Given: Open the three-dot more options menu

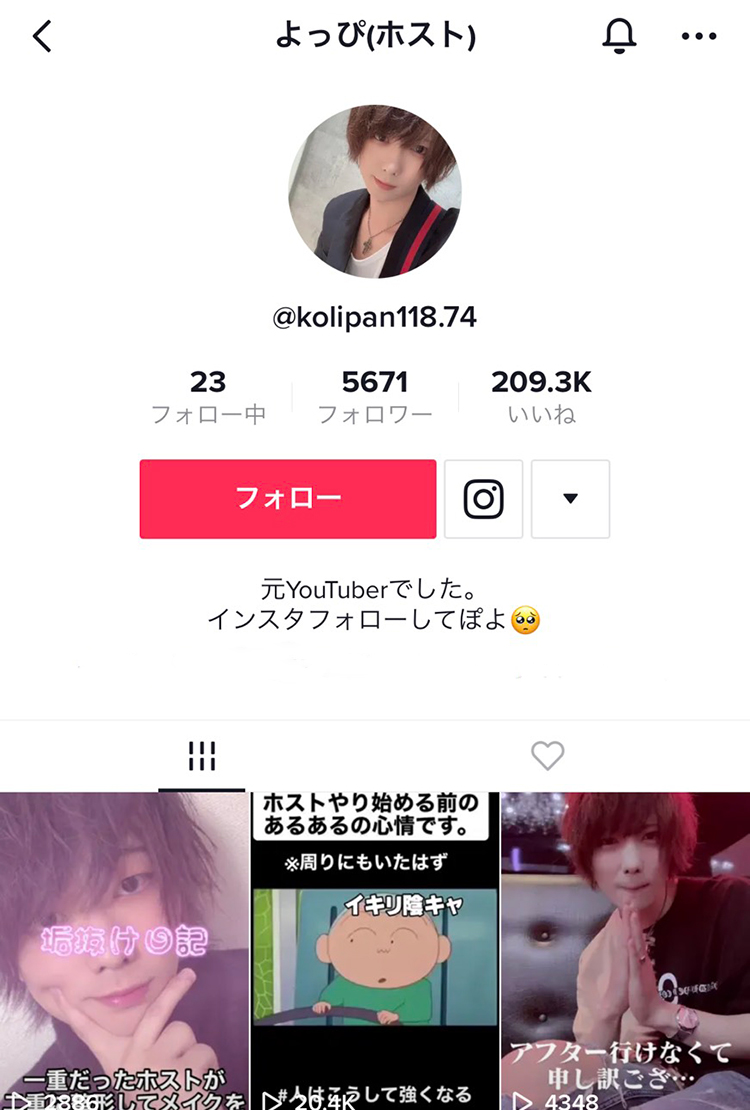Looking at the screenshot, I should pos(699,37).
